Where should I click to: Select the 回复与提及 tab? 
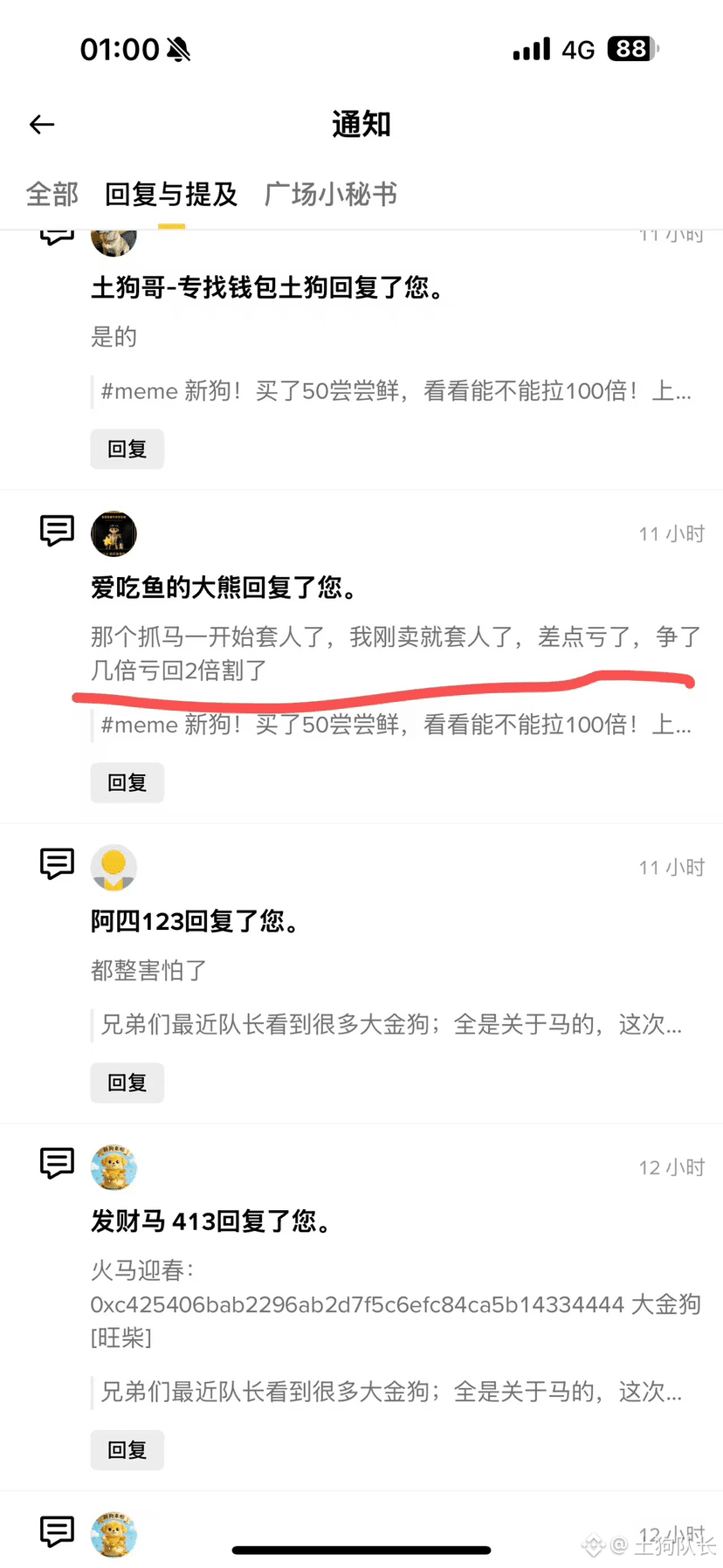(x=171, y=194)
